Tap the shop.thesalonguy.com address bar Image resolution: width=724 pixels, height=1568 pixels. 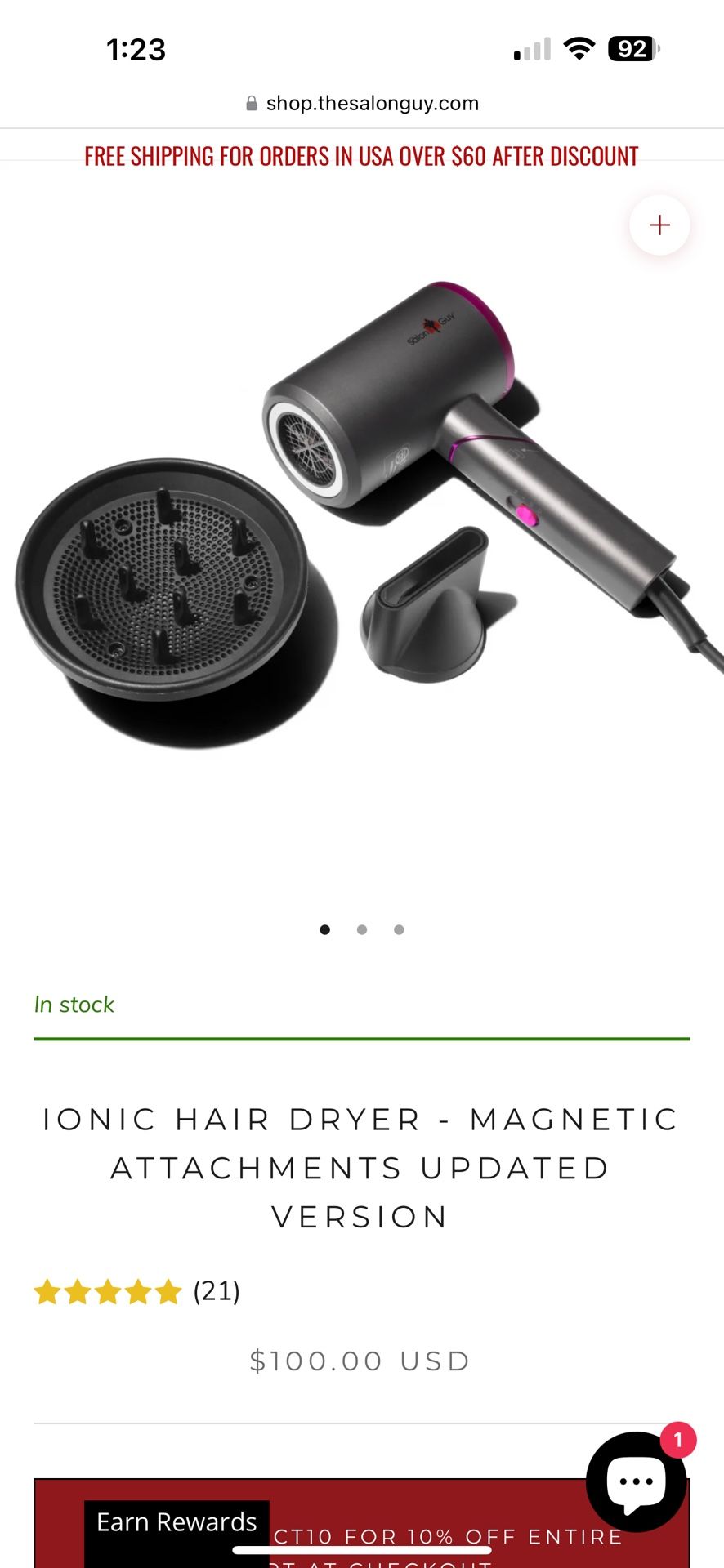[x=362, y=104]
